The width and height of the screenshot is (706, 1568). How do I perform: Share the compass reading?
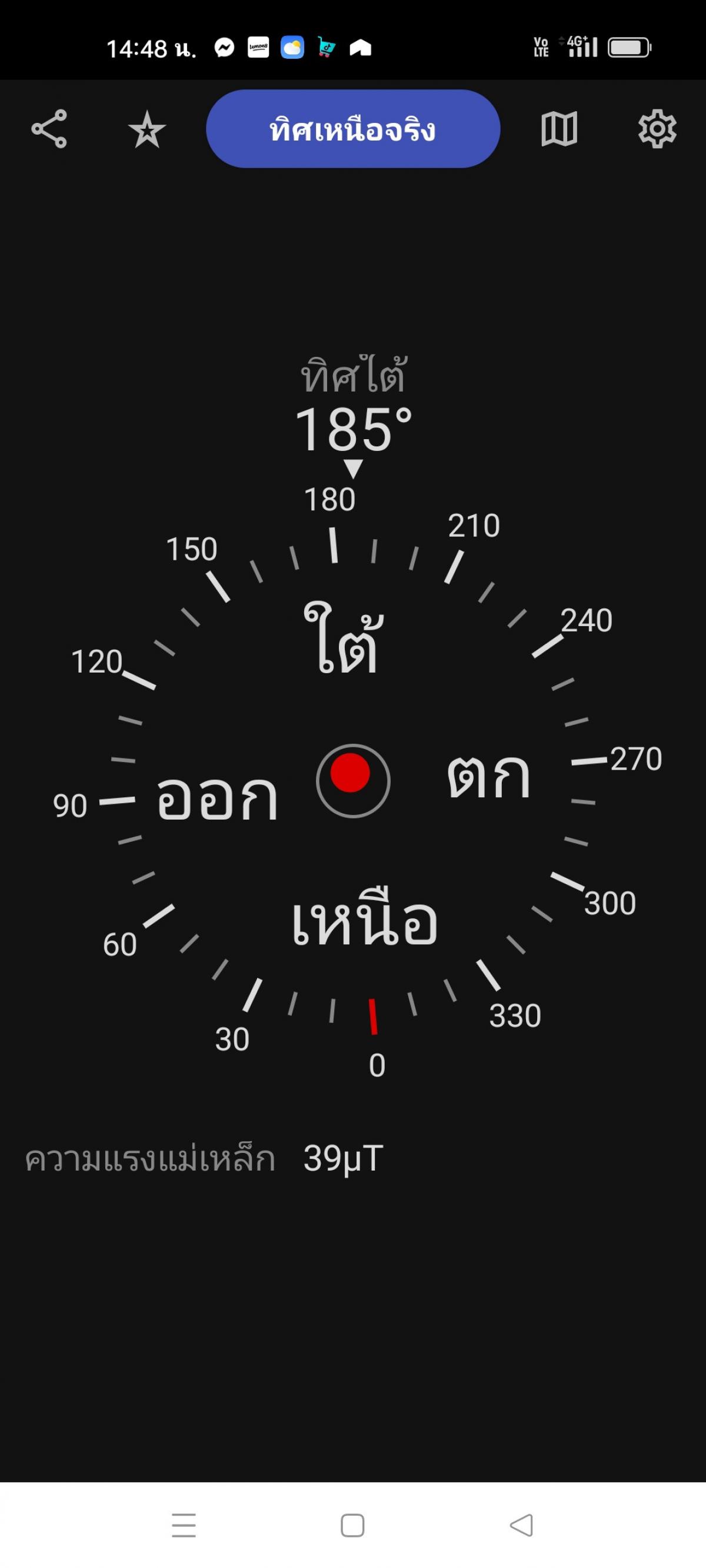coord(49,129)
